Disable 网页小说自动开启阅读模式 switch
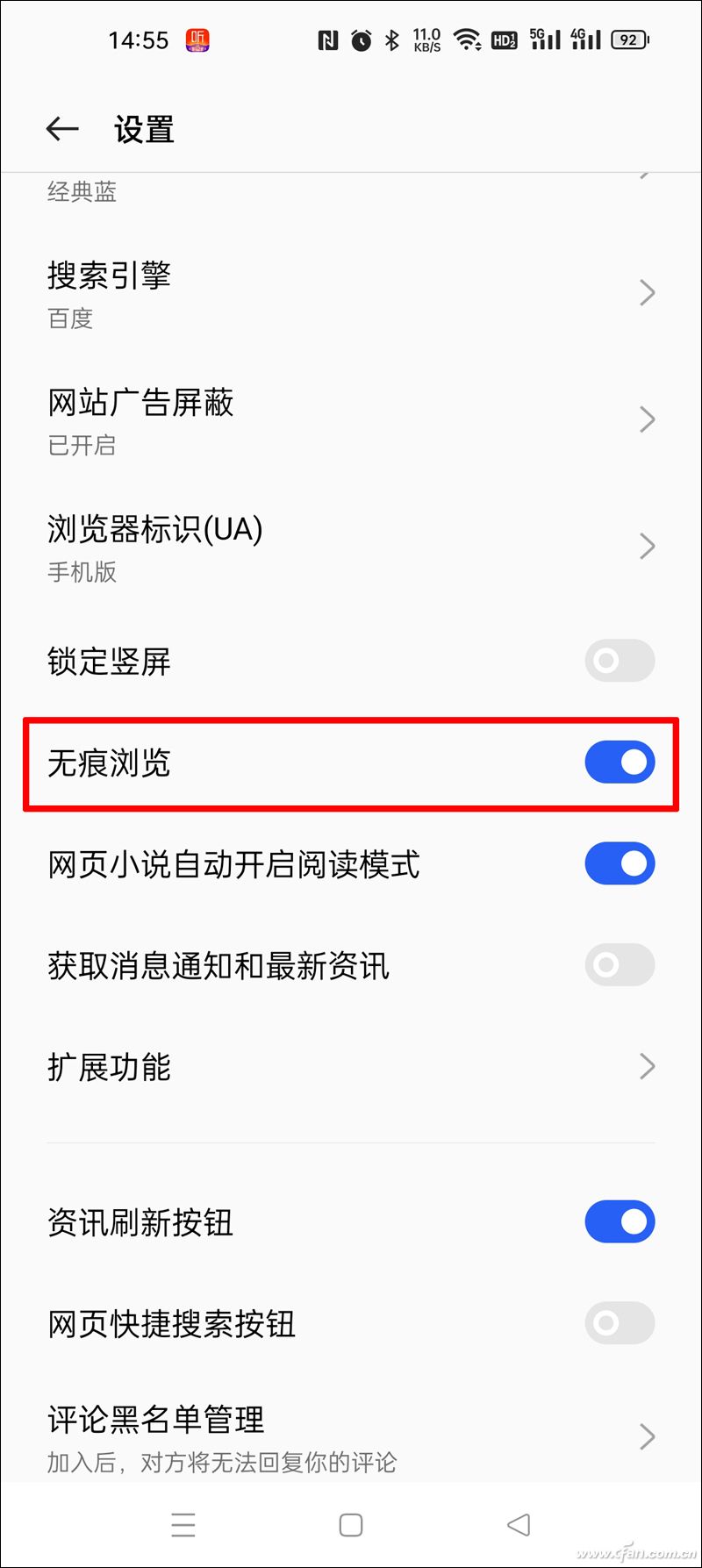The width and height of the screenshot is (702, 1568). point(620,863)
